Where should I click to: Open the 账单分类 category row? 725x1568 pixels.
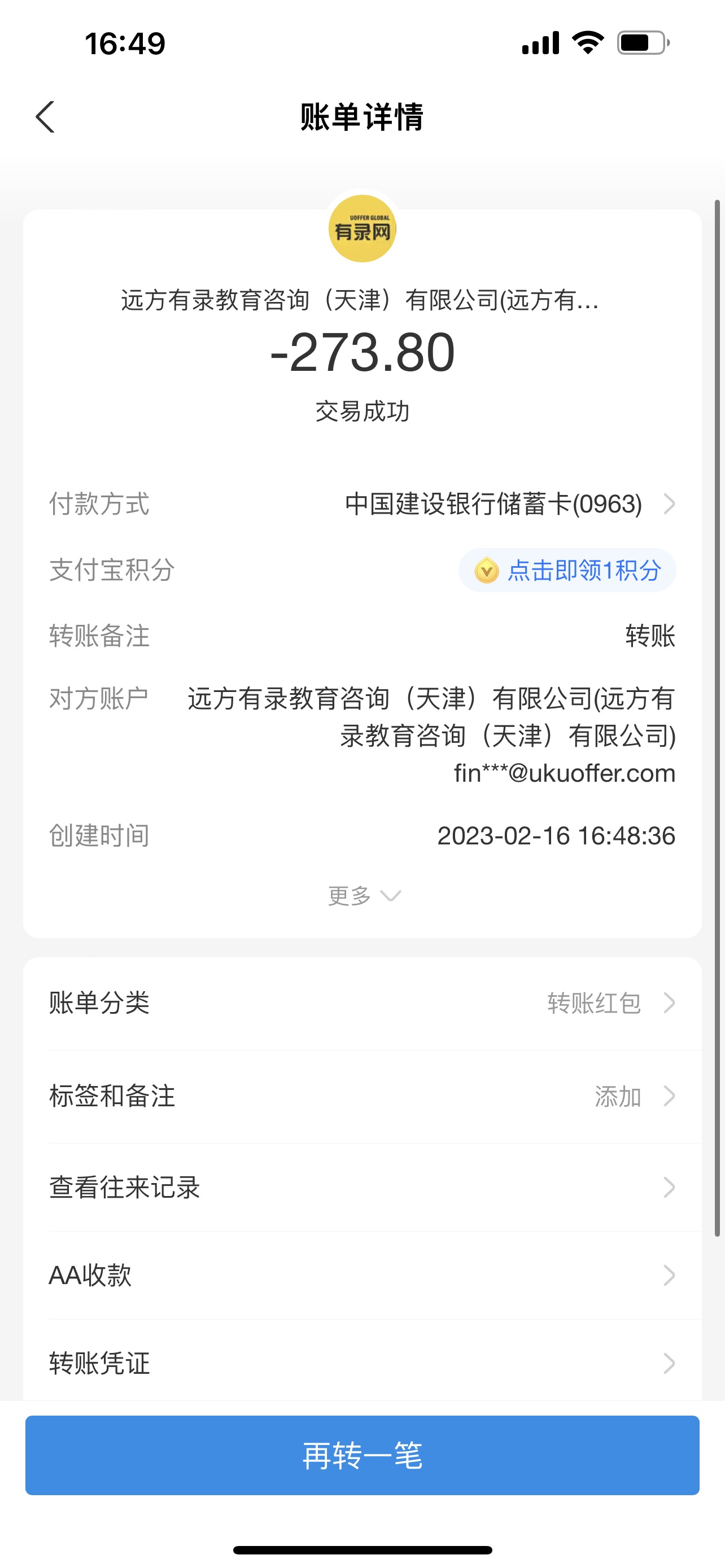[362, 1002]
